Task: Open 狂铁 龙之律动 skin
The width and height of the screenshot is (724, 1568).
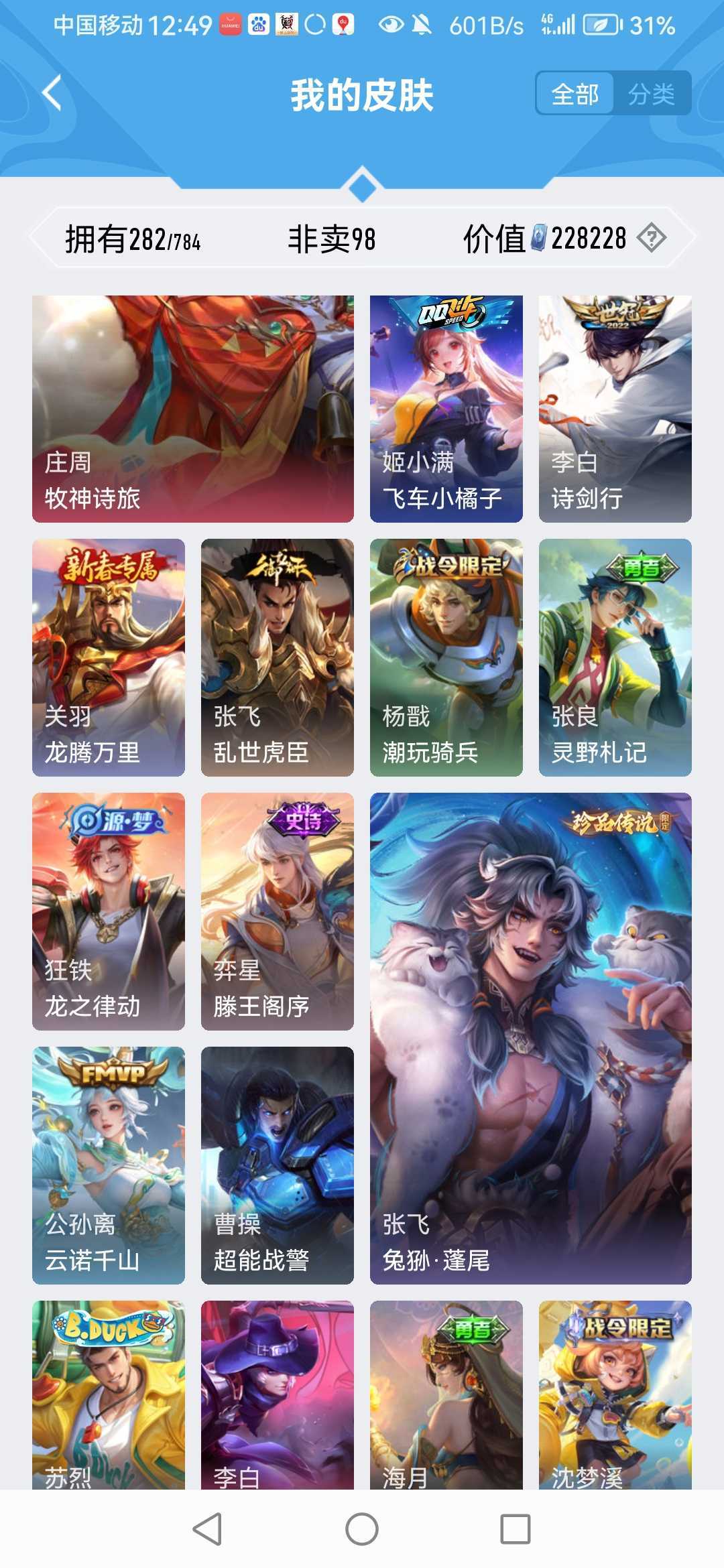Action: [109, 911]
